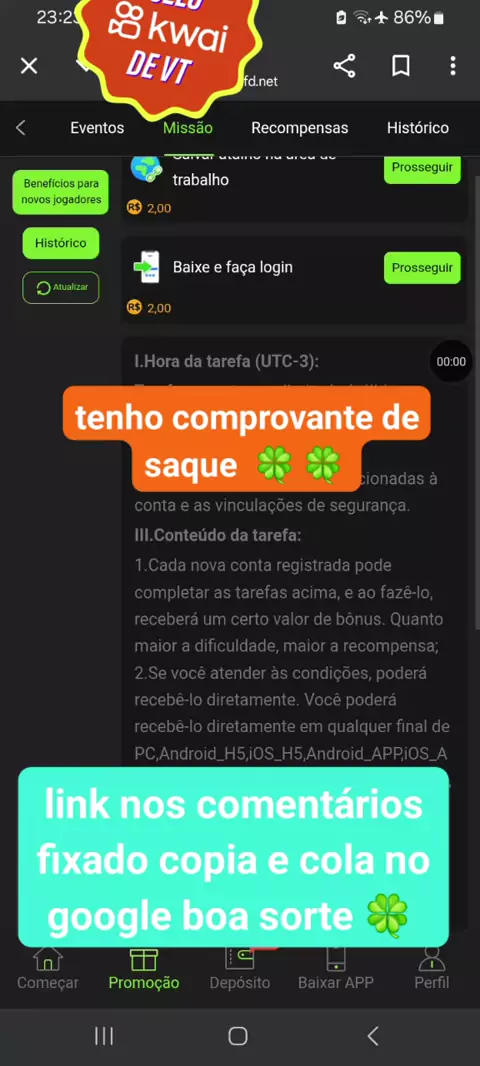Switch to the Eventos tab
480x1066 pixels.
97,128
